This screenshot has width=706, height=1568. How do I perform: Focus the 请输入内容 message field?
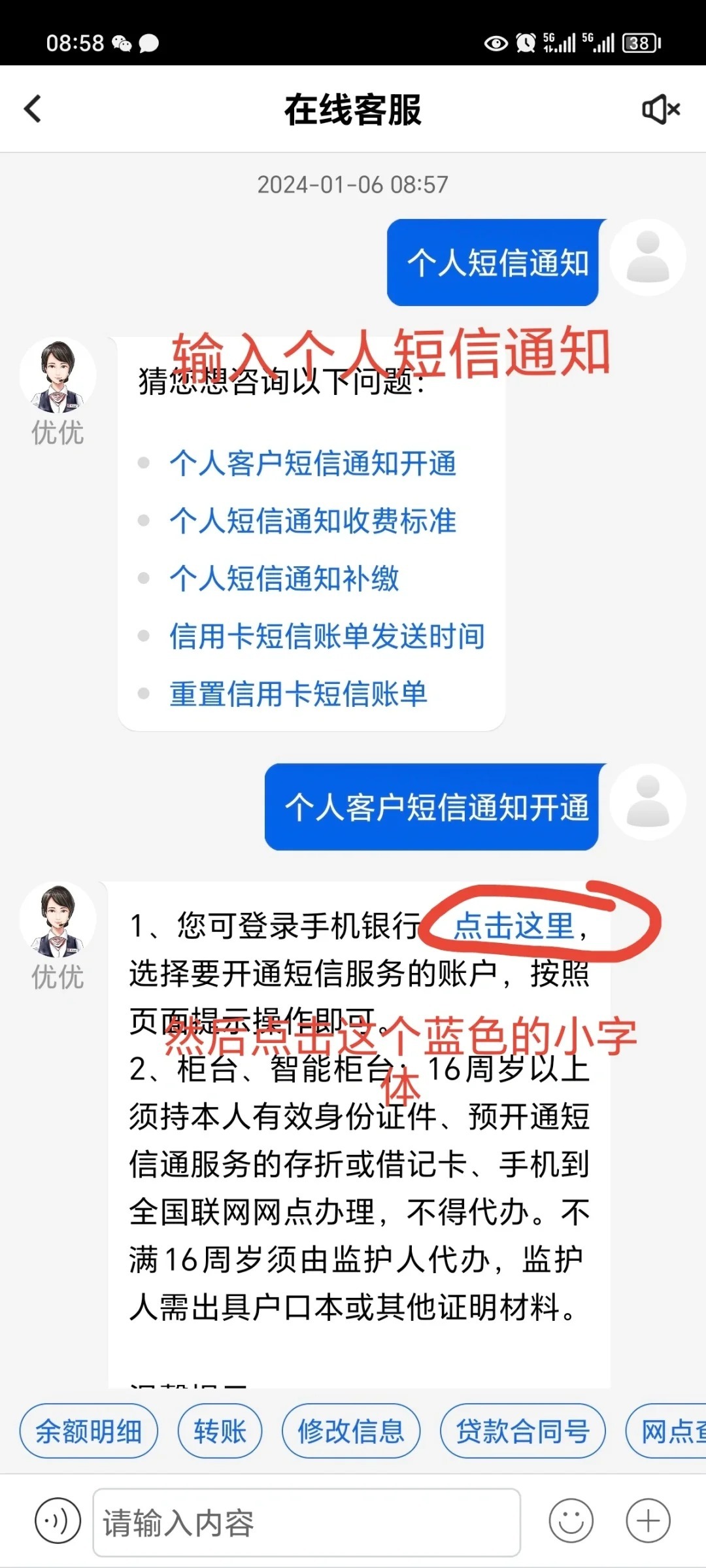click(306, 1522)
